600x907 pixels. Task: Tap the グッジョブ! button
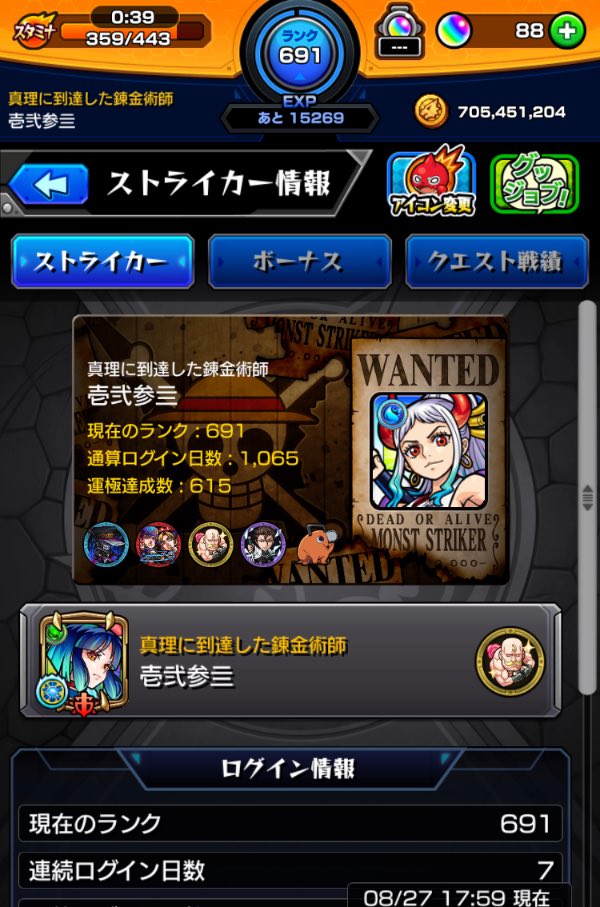pos(535,185)
